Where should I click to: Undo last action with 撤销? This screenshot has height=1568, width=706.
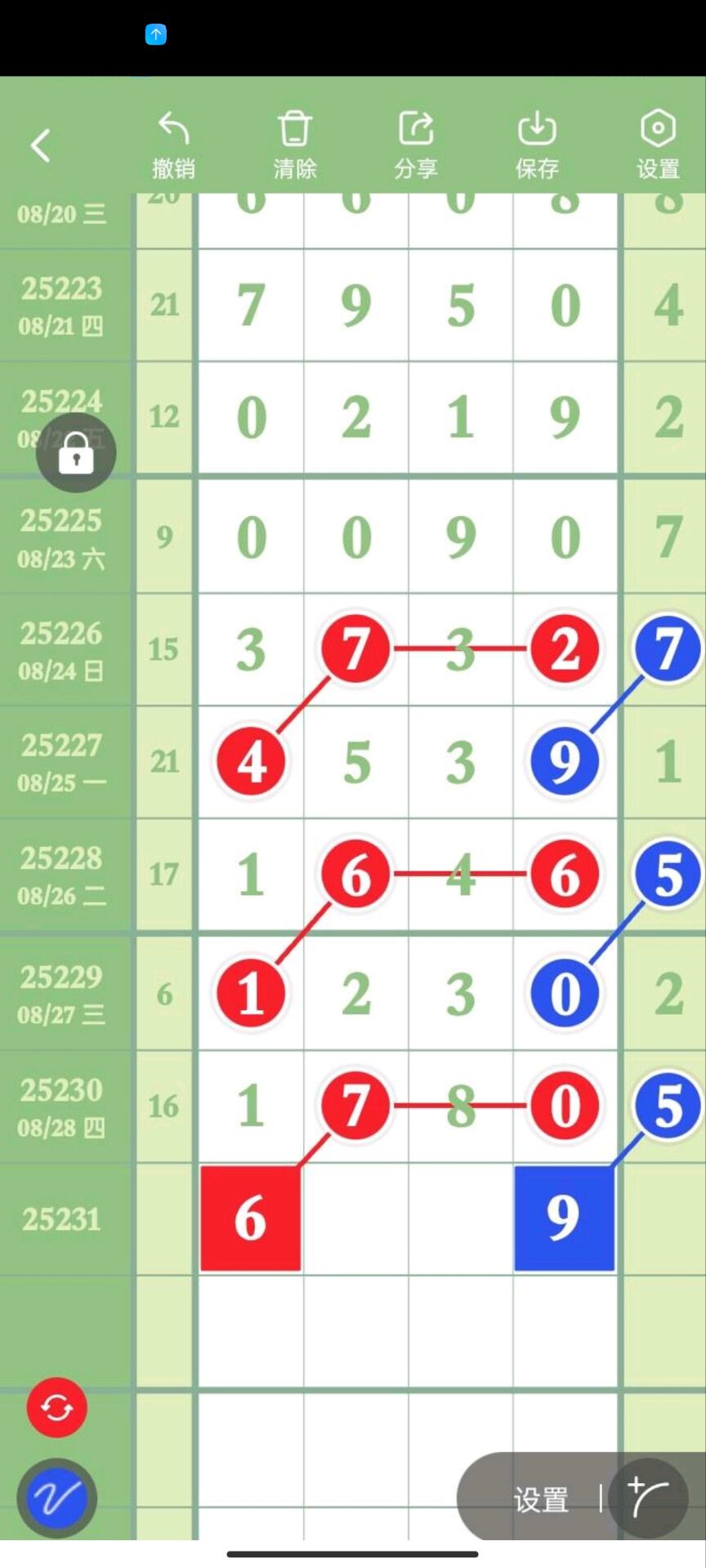point(173,145)
